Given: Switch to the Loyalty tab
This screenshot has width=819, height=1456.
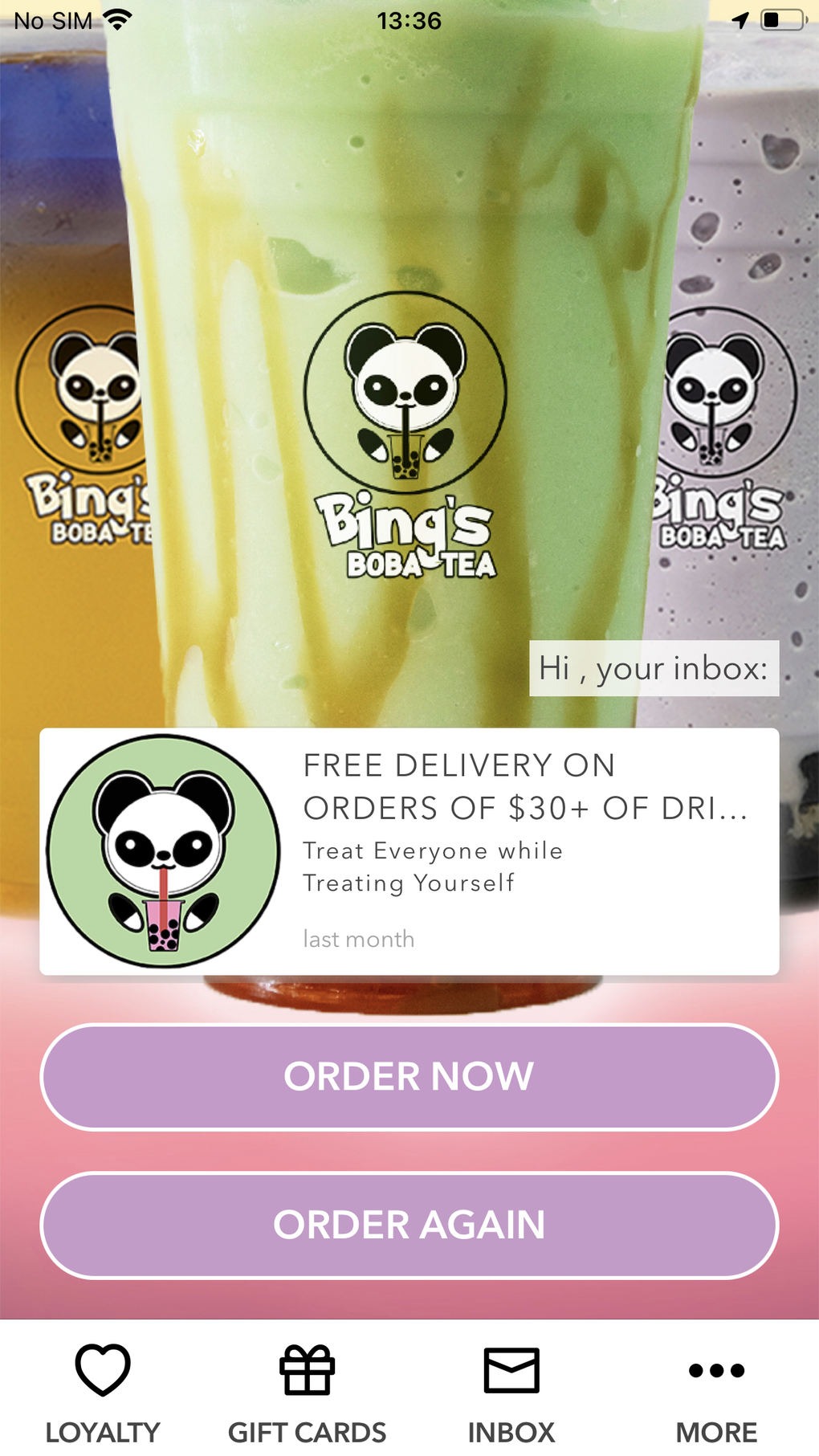Looking at the screenshot, I should pyautogui.click(x=103, y=1391).
